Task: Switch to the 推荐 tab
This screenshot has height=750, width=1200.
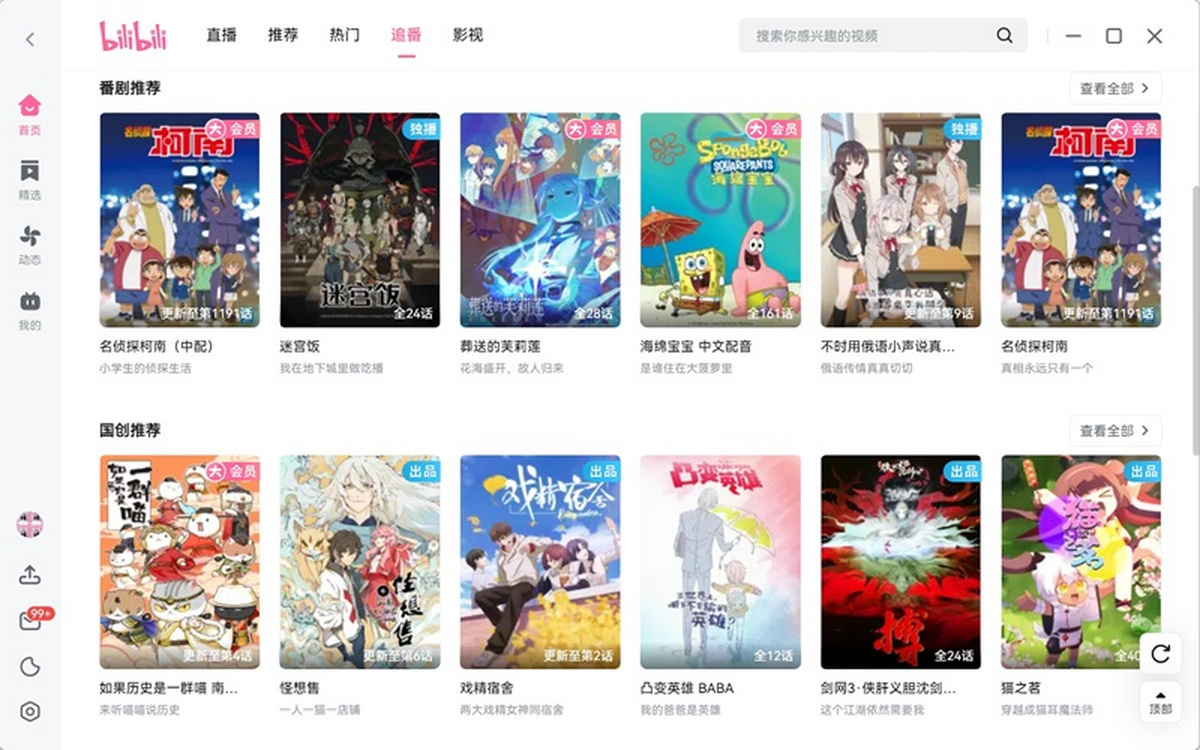Action: (283, 35)
